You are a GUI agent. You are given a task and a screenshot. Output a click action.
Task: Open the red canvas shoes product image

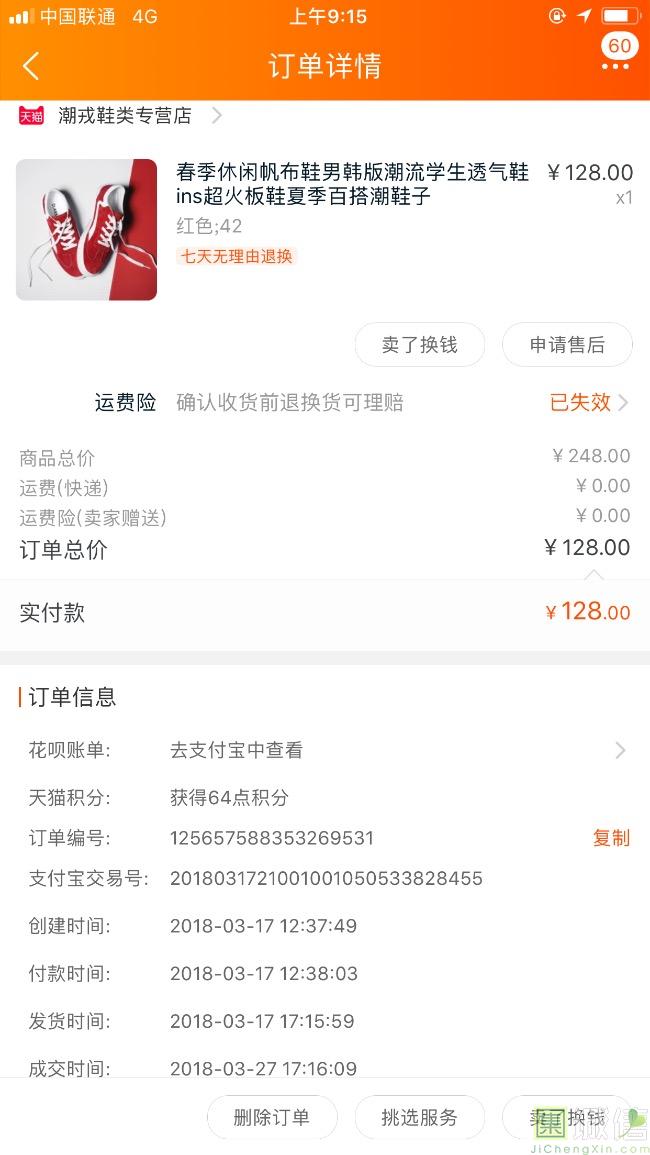pyautogui.click(x=87, y=230)
